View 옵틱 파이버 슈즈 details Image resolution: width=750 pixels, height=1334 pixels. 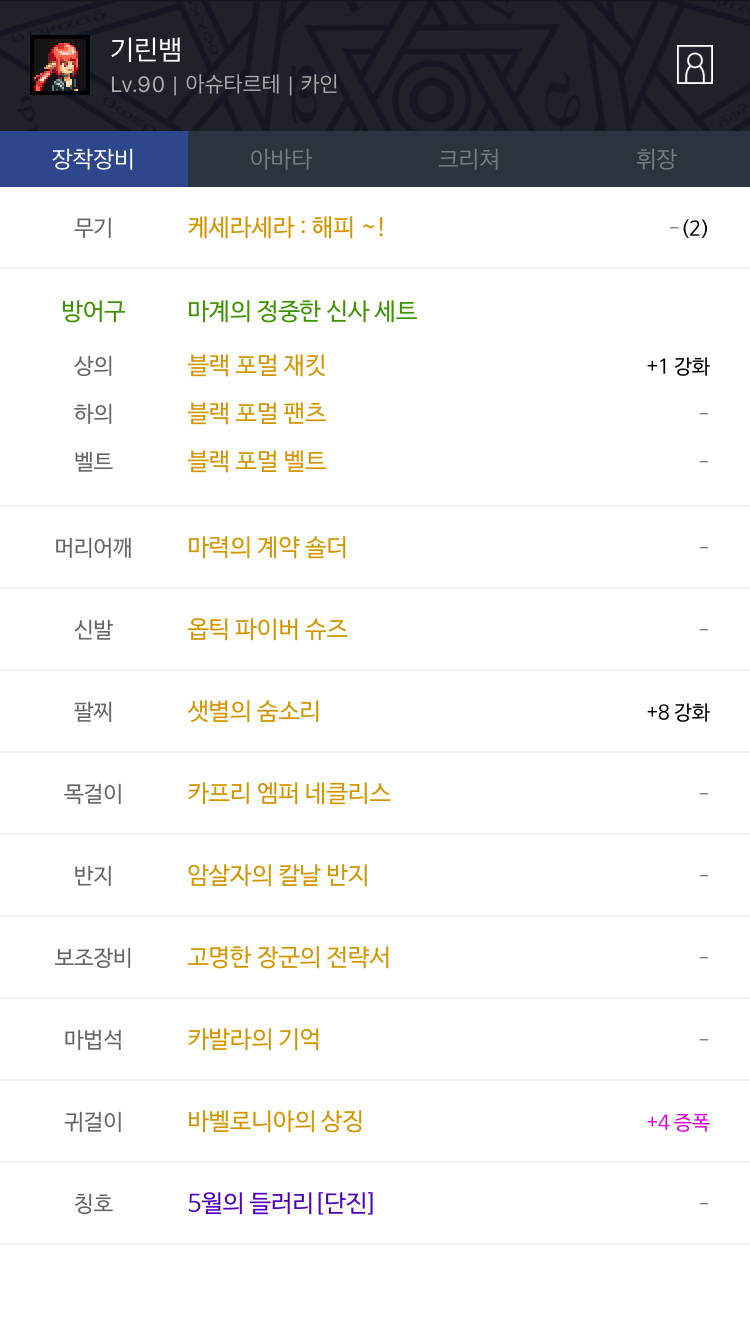point(267,629)
